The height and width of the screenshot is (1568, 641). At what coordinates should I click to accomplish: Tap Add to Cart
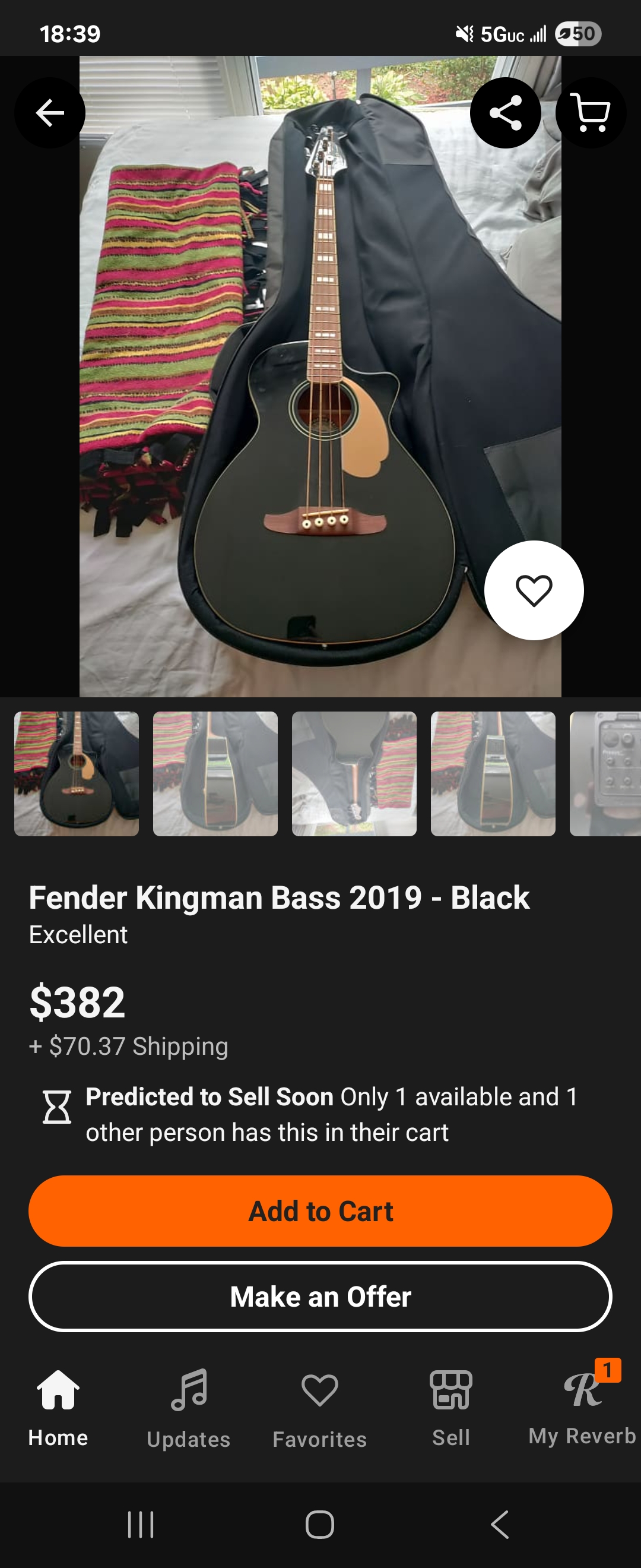coord(320,1210)
